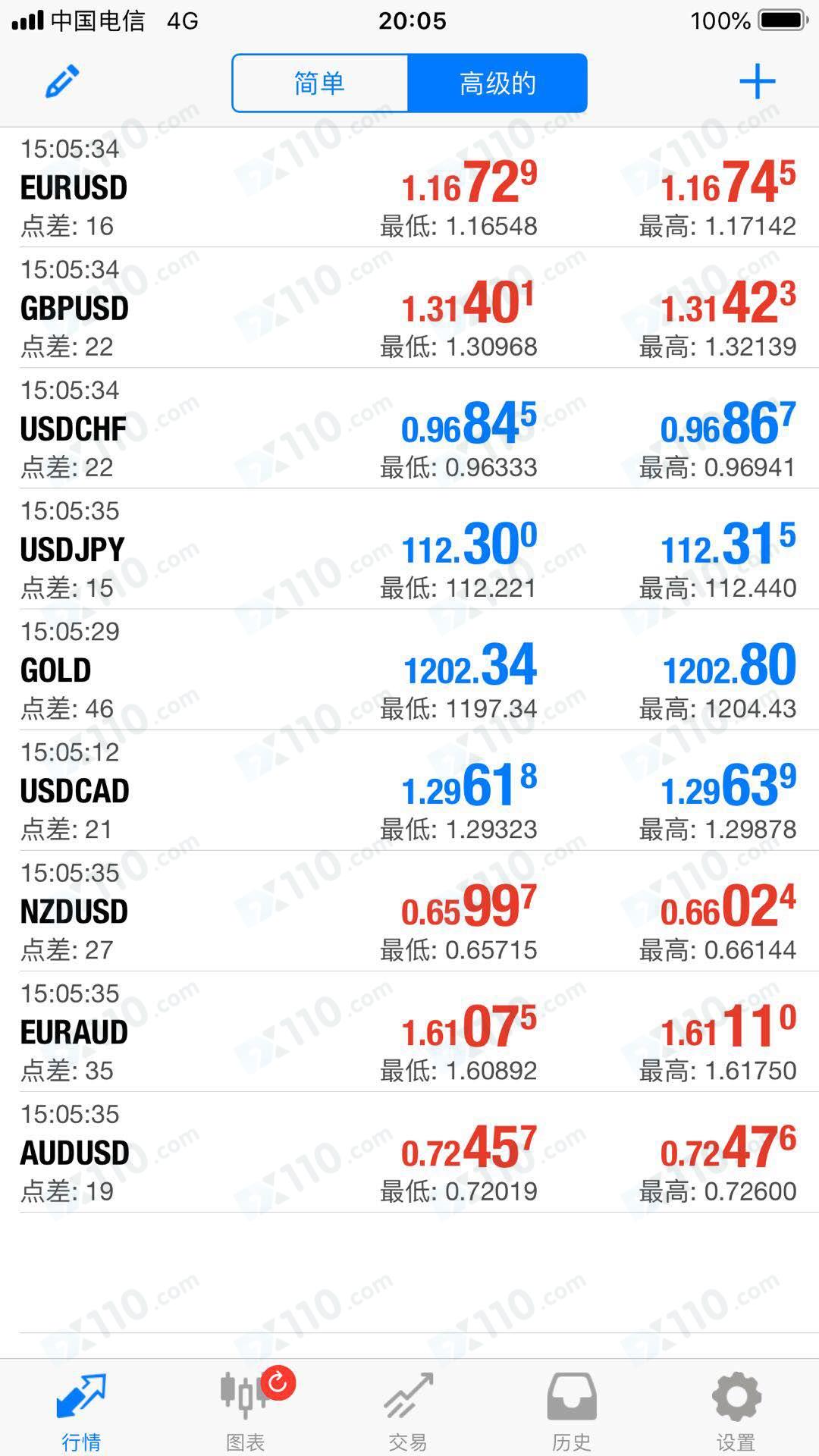Select the 高级的 view
This screenshot has width=819, height=1456.
(497, 83)
